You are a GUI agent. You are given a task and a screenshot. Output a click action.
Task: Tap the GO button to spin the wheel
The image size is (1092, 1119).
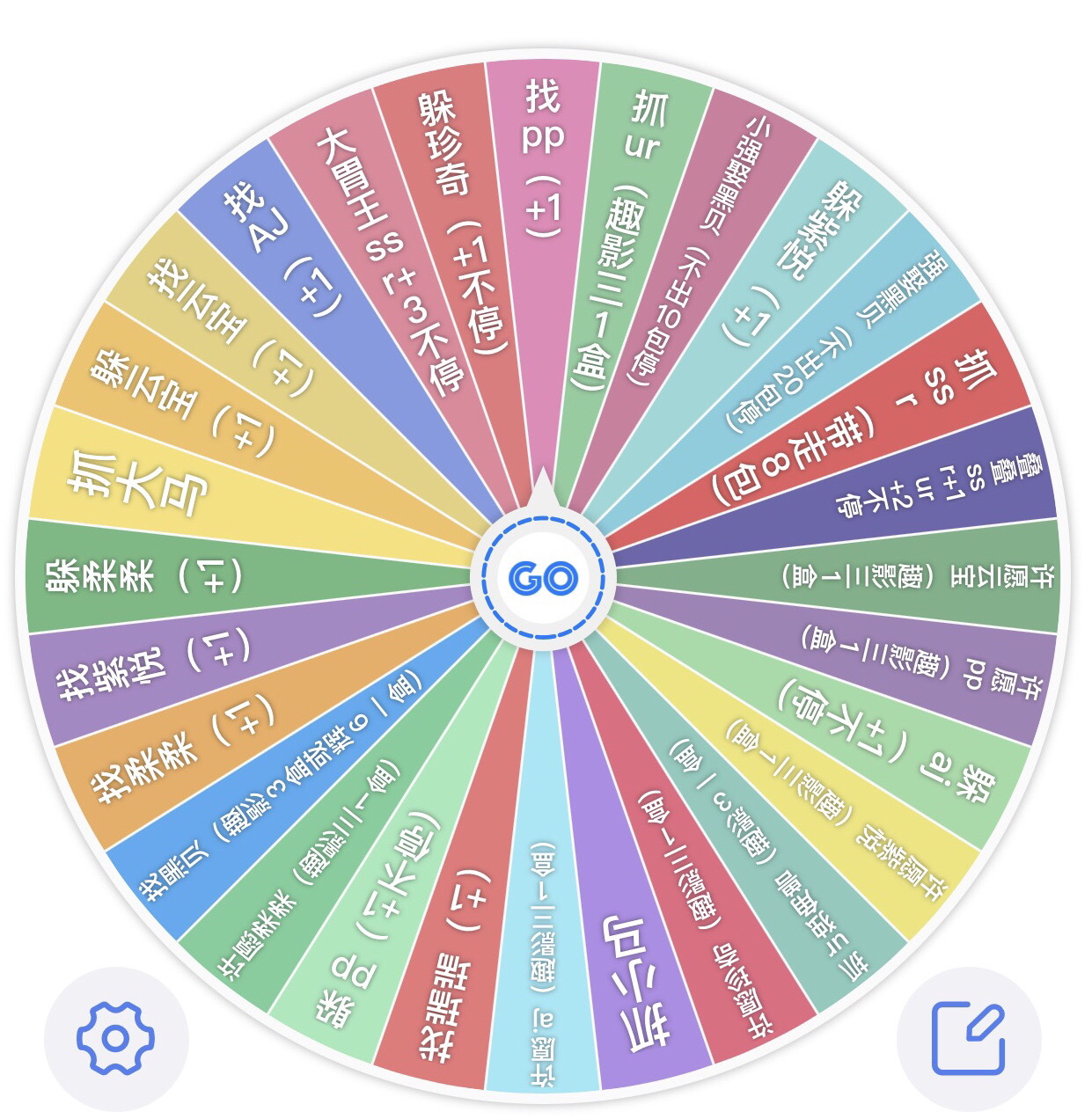(543, 578)
